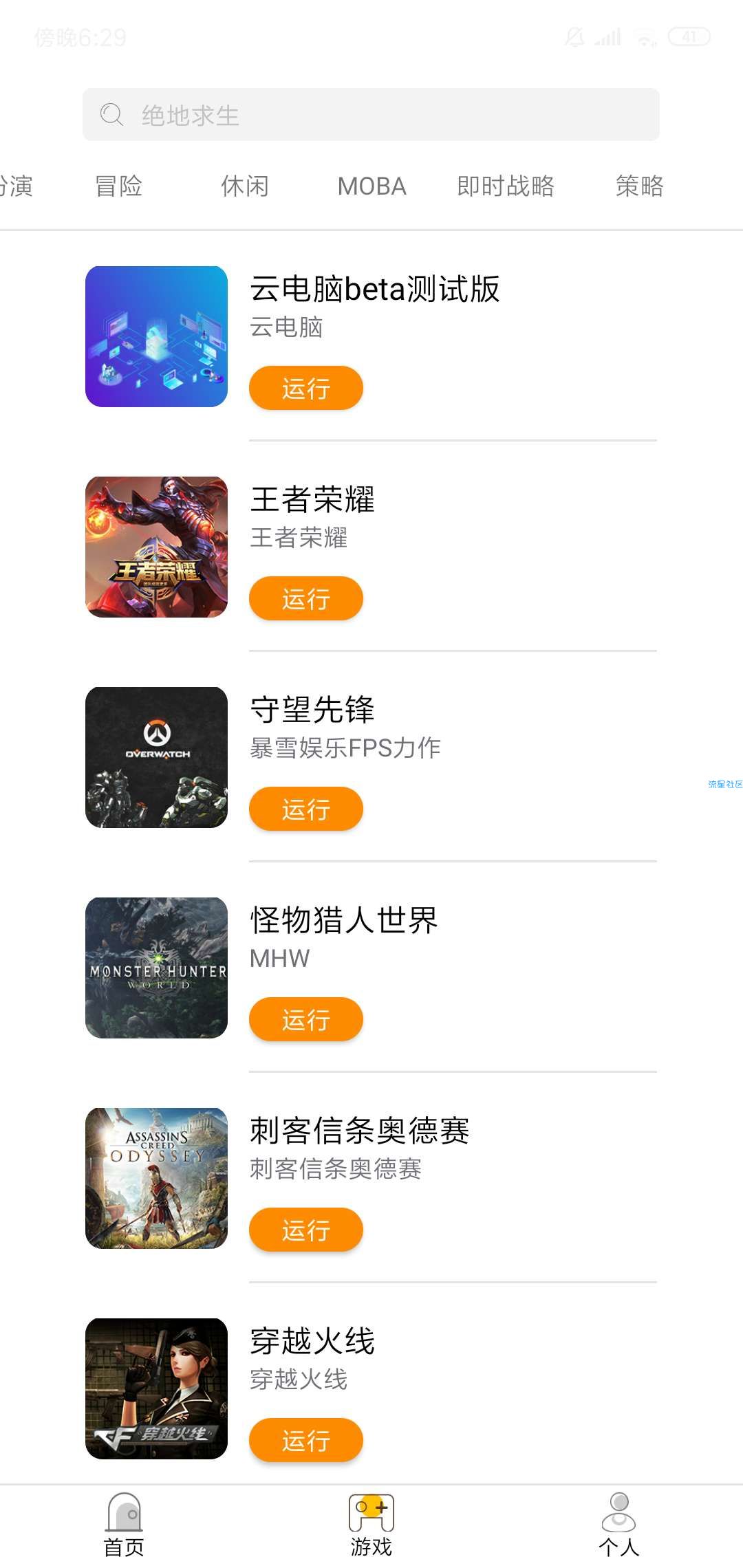Switch to the MOBA category
This screenshot has height=1568, width=743.
click(x=371, y=186)
